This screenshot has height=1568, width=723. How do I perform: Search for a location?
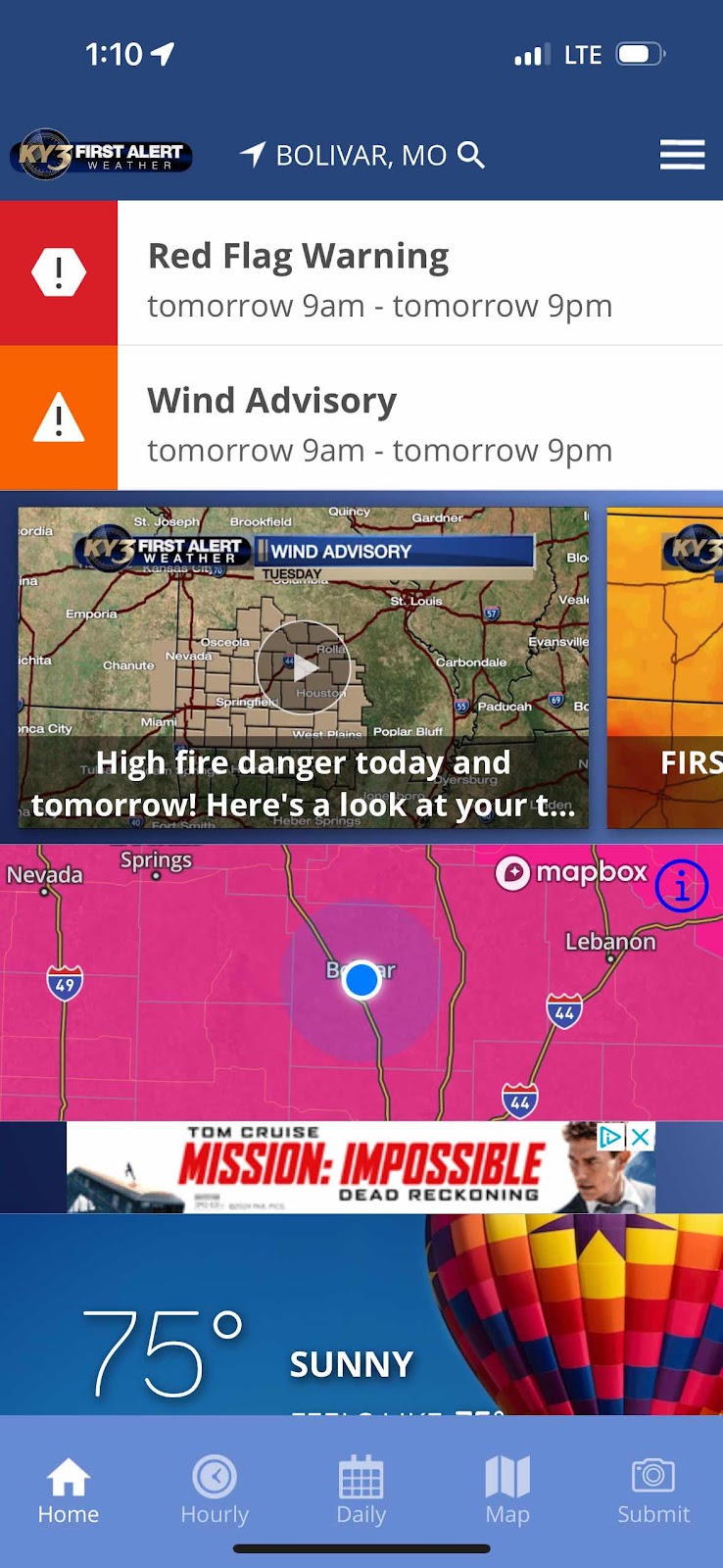pos(471,155)
